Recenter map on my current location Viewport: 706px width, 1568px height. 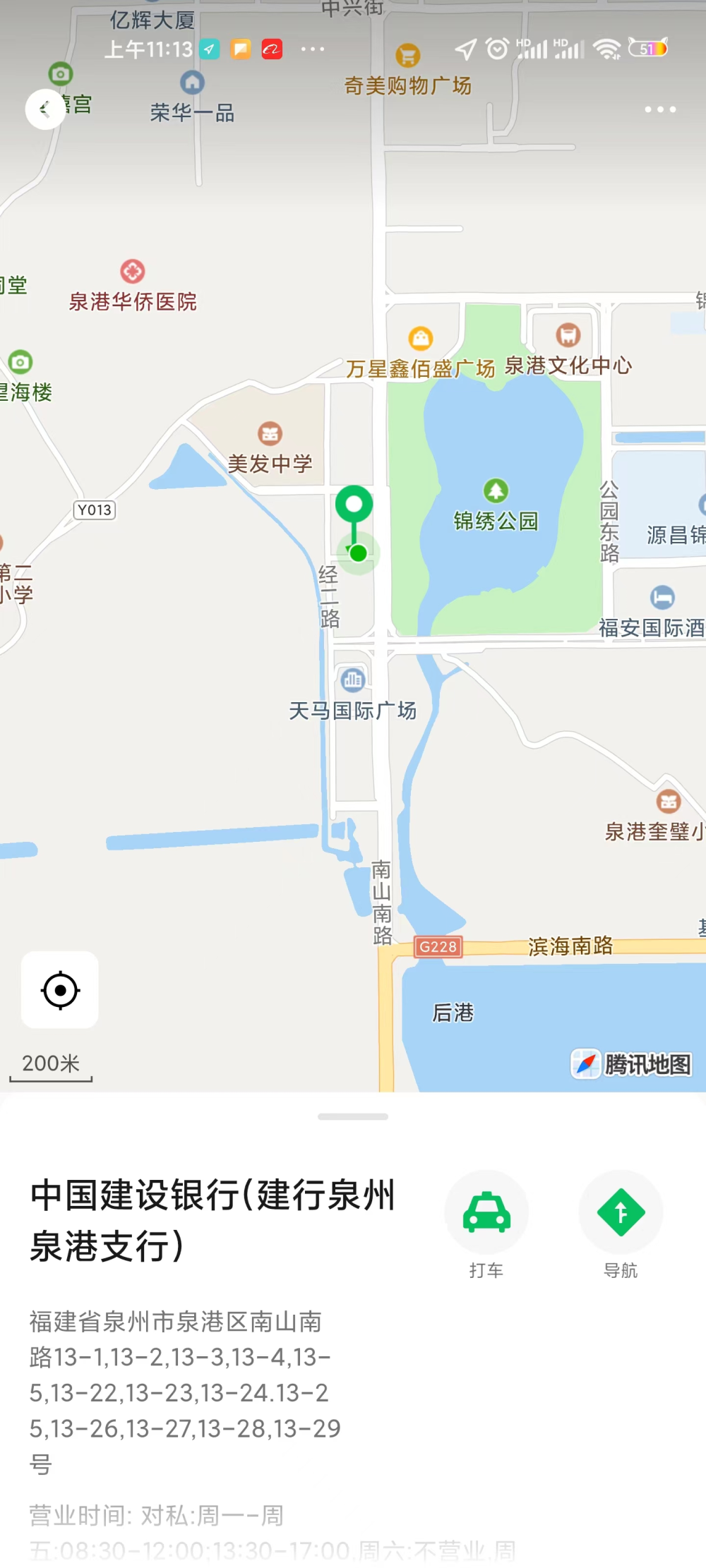(60, 990)
